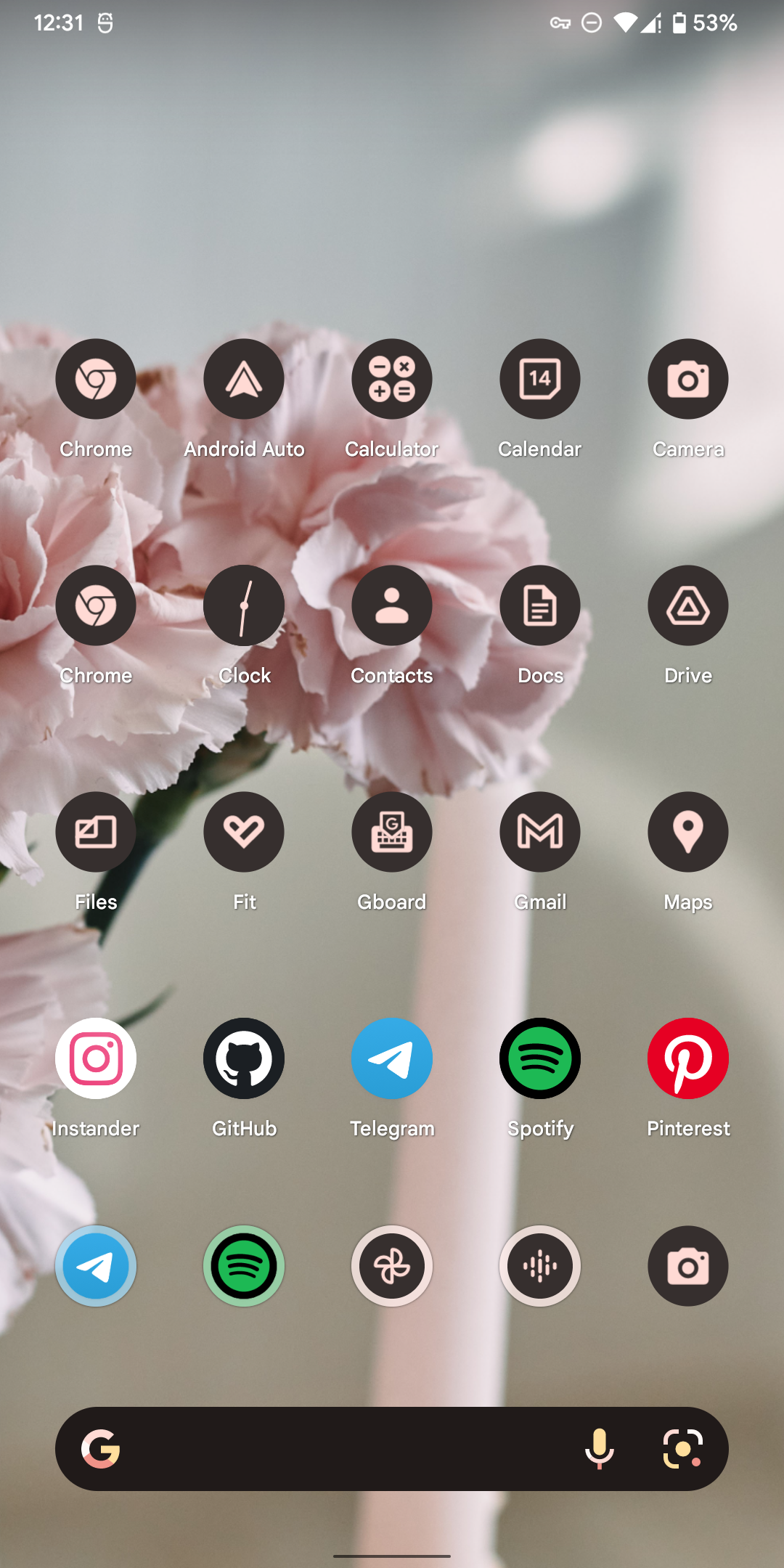Open the Fit app
Screen dimensions: 784x1568
[244, 832]
